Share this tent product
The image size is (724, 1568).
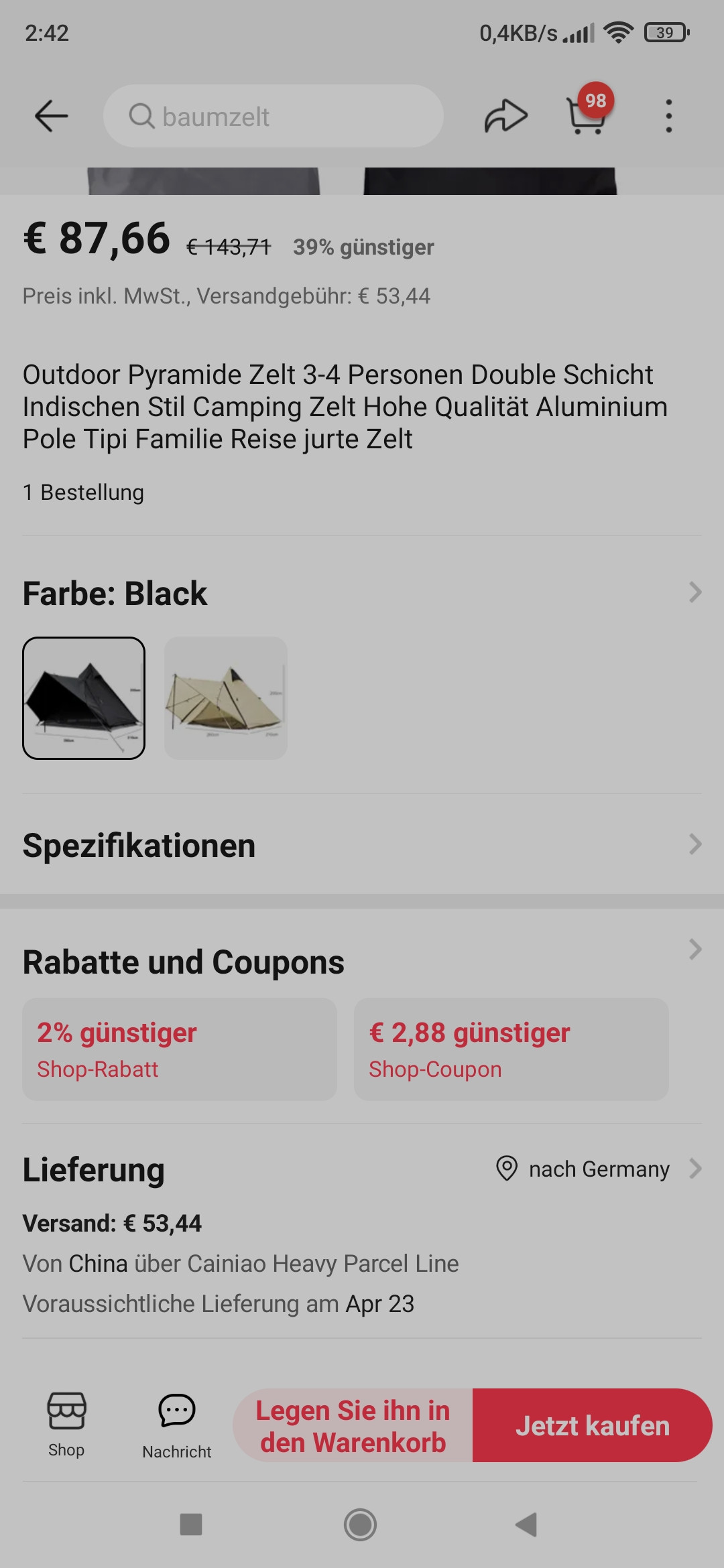click(505, 116)
